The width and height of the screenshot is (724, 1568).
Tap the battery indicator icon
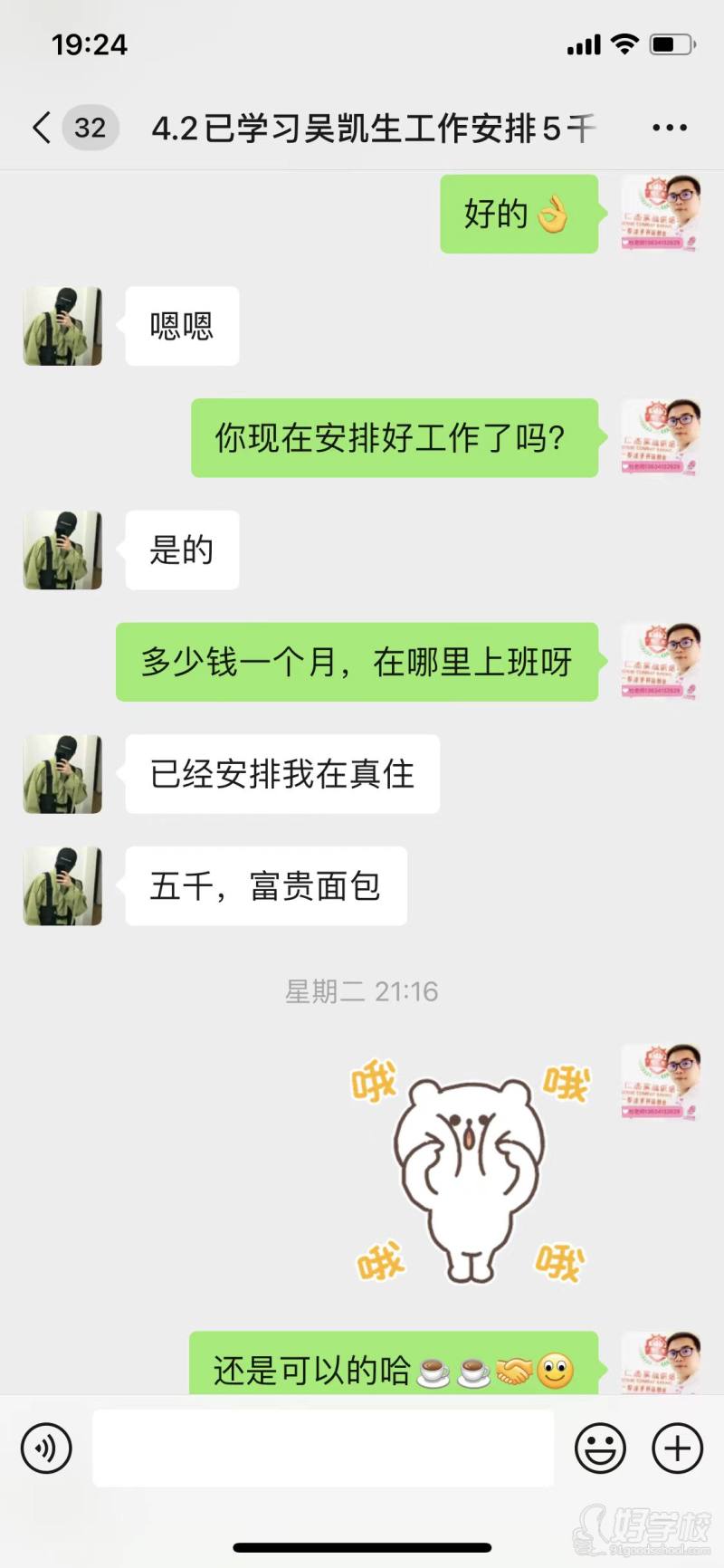point(672,42)
